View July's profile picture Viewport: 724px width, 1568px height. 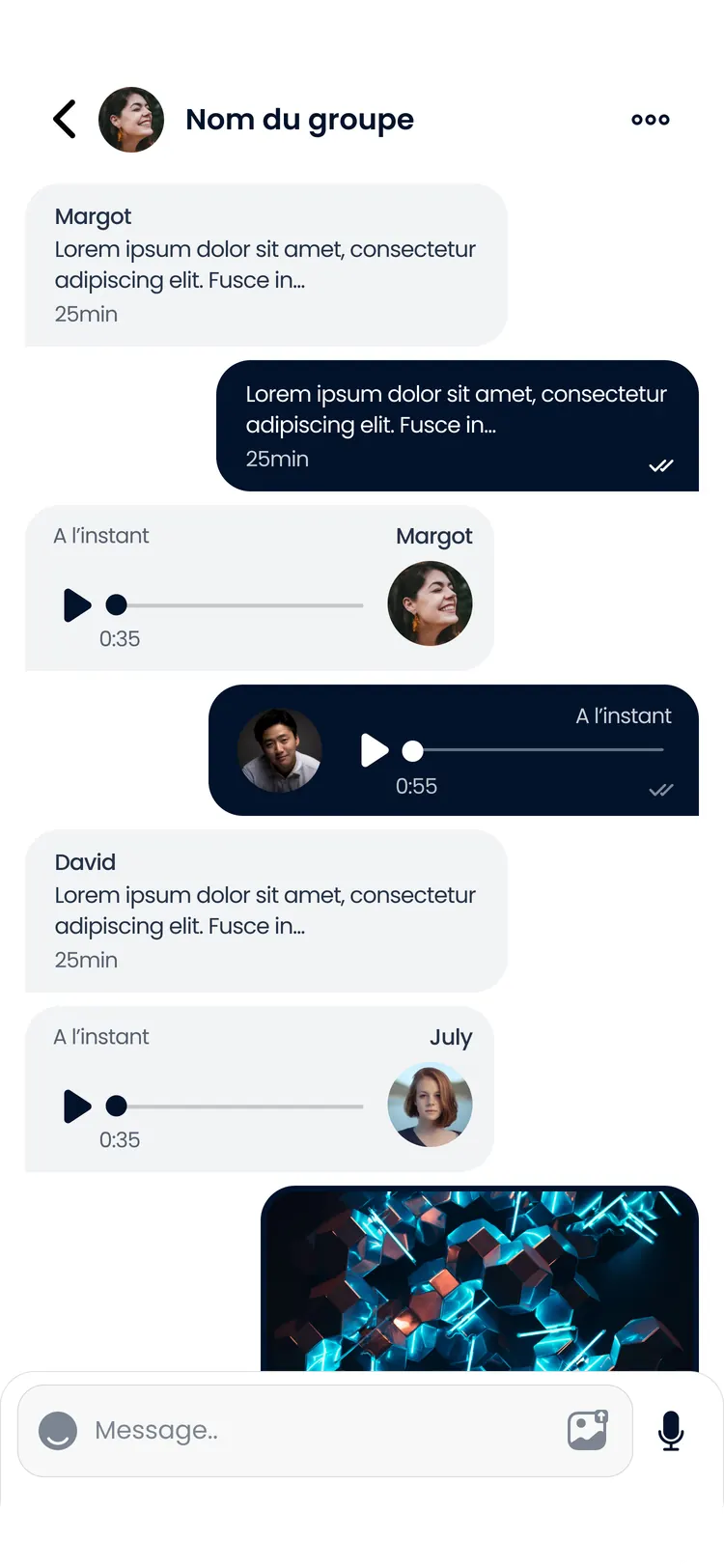pos(430,1105)
